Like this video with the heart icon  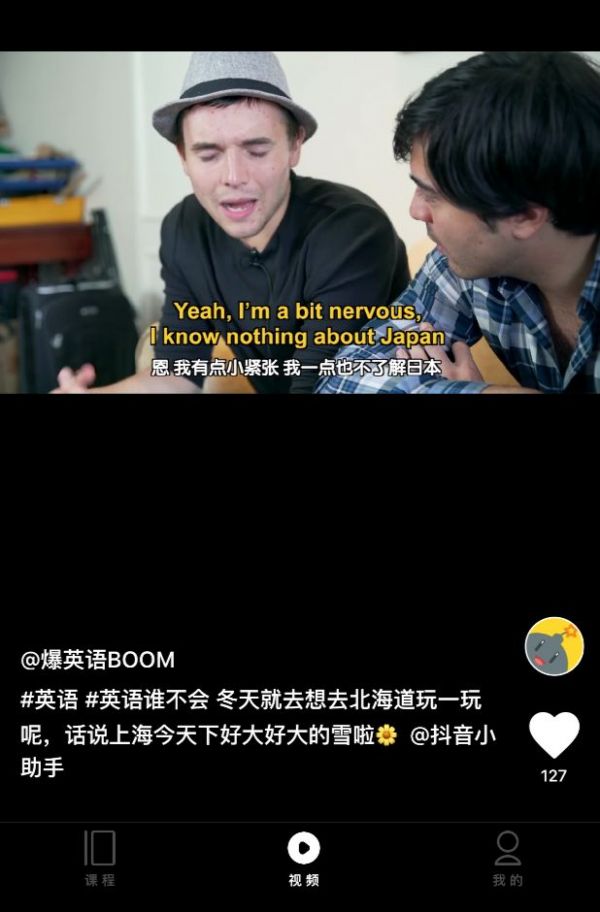pos(554,735)
